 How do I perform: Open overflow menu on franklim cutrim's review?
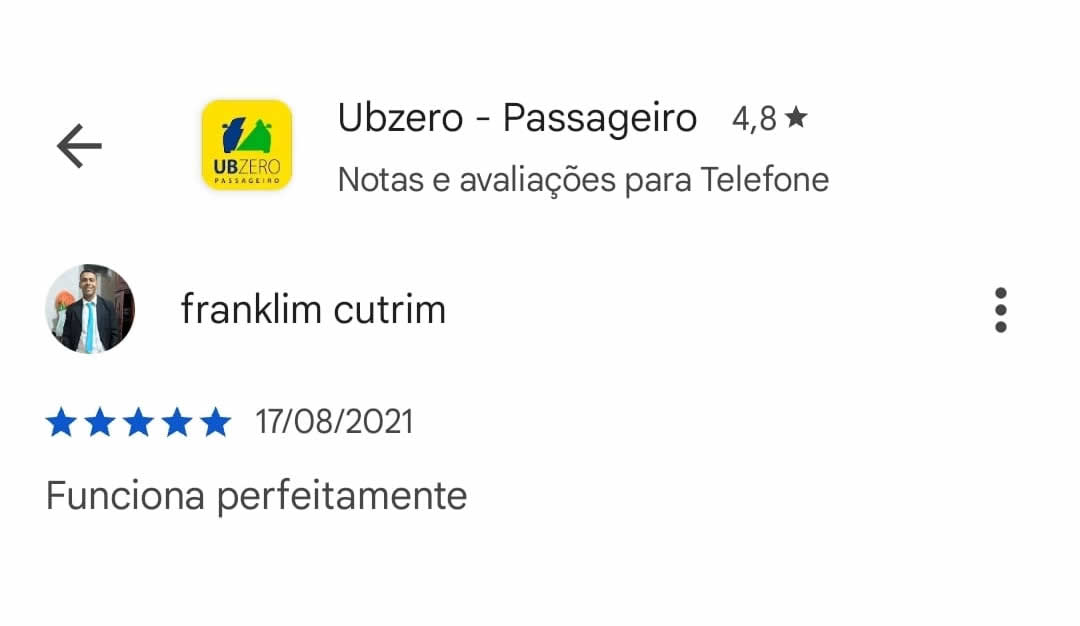click(x=1000, y=310)
